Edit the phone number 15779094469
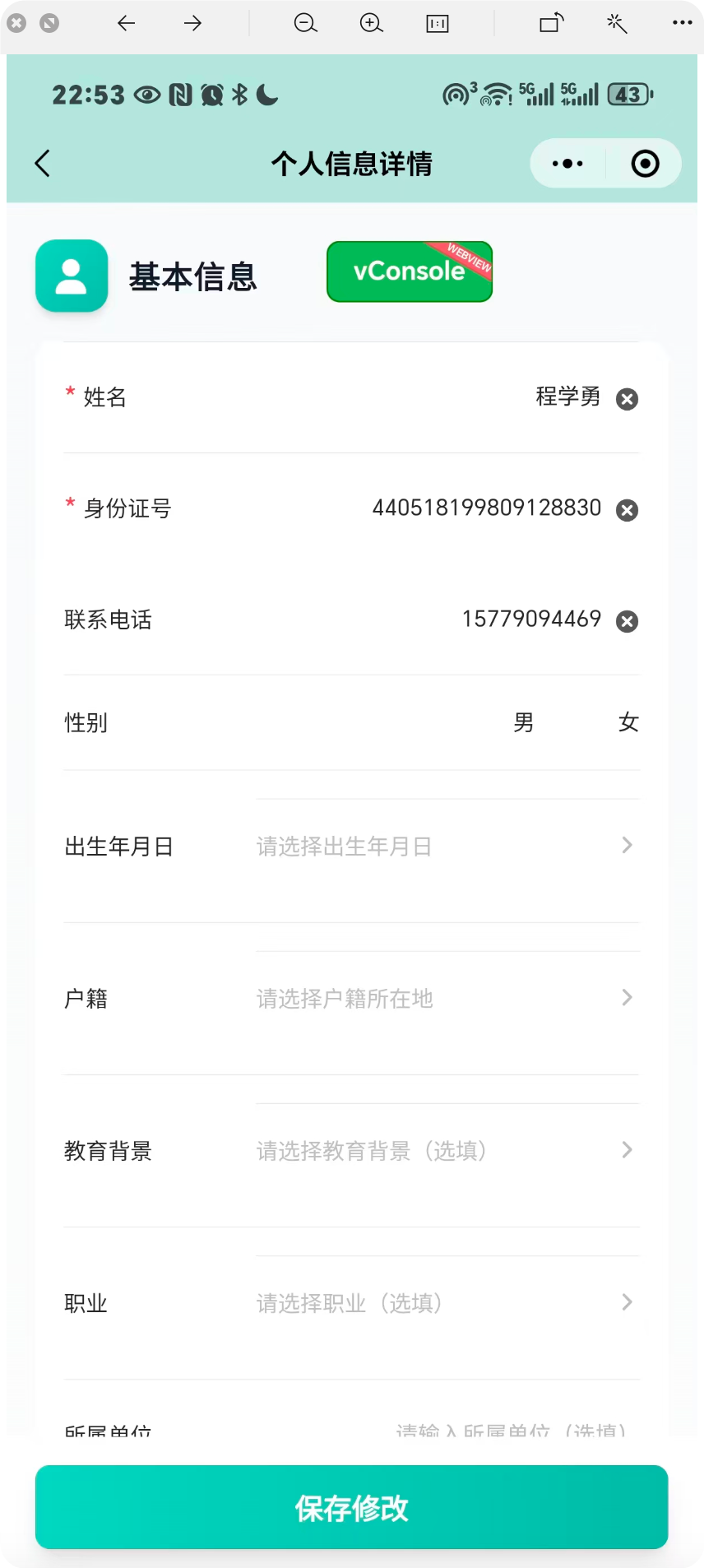Viewport: 704px width, 1568px height. coord(531,619)
